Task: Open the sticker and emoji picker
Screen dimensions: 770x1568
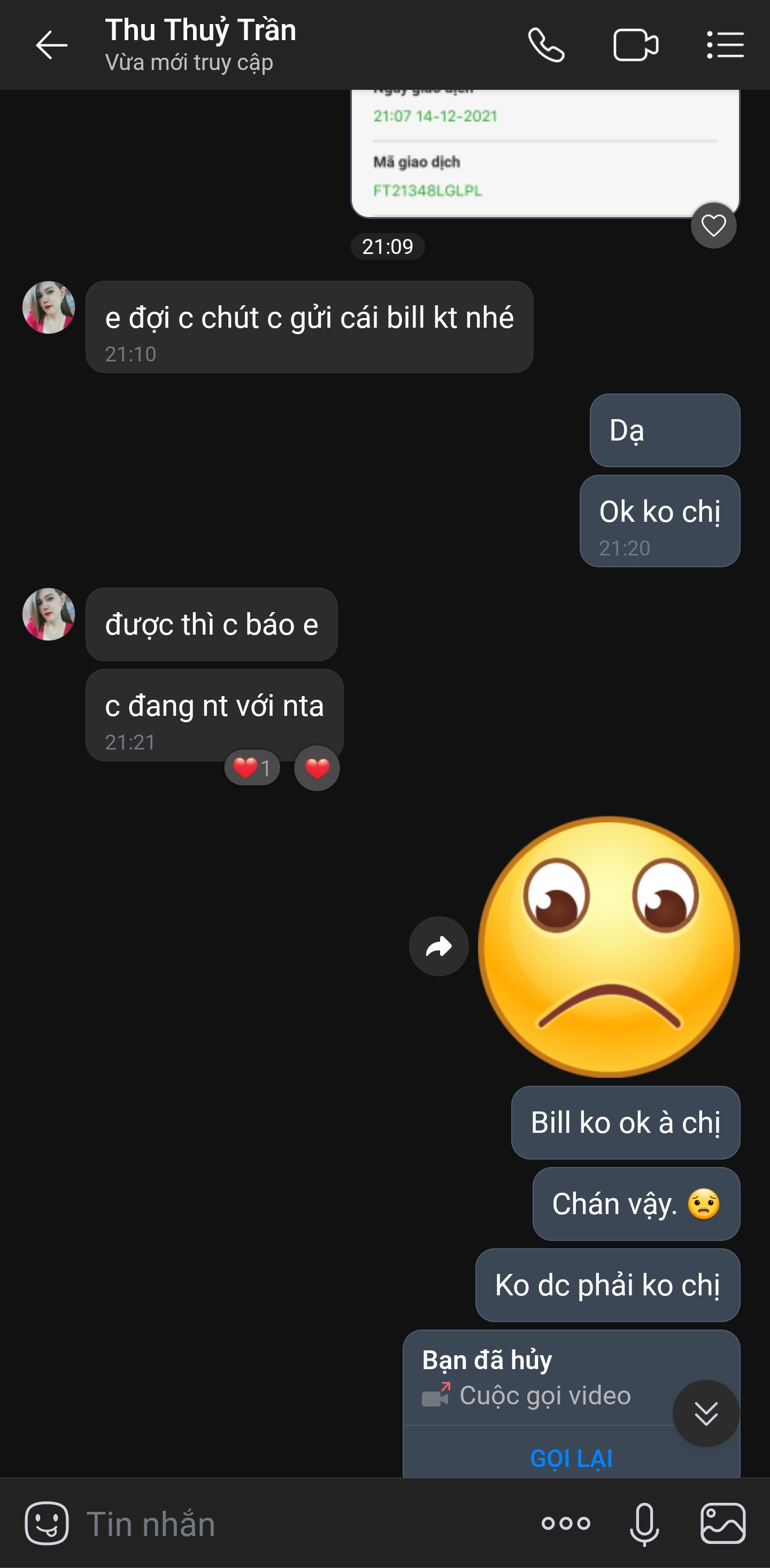Action: tap(47, 1523)
